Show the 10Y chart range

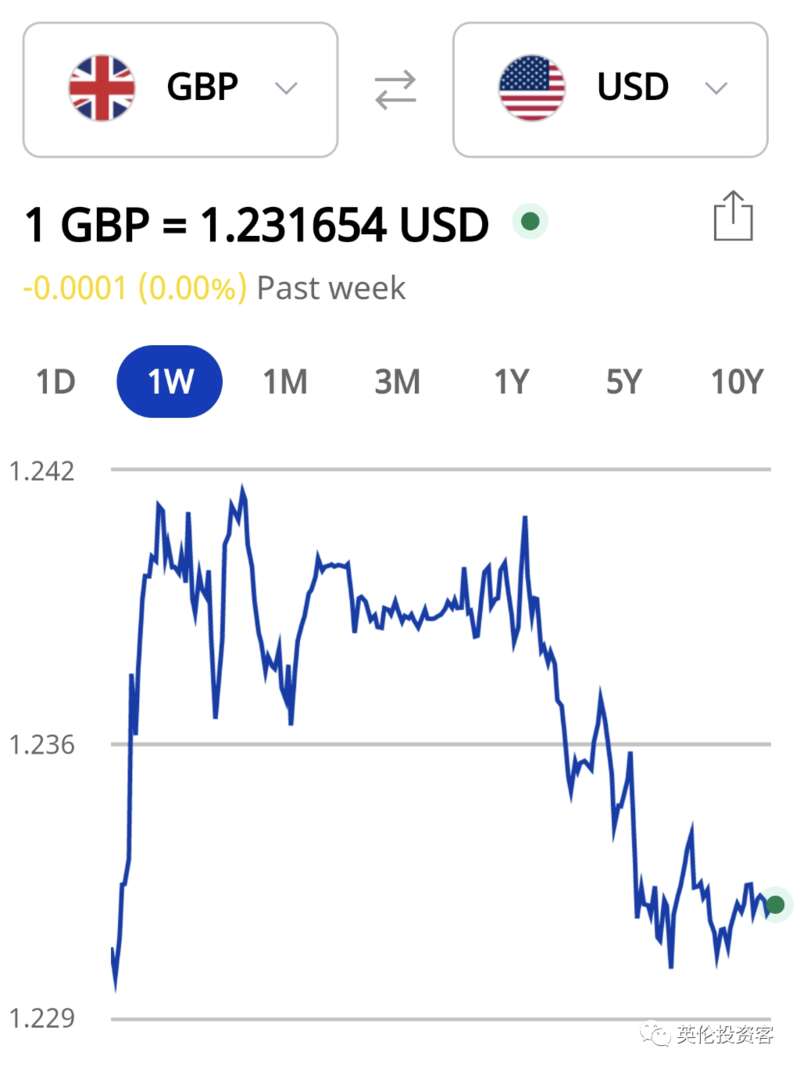[737, 381]
